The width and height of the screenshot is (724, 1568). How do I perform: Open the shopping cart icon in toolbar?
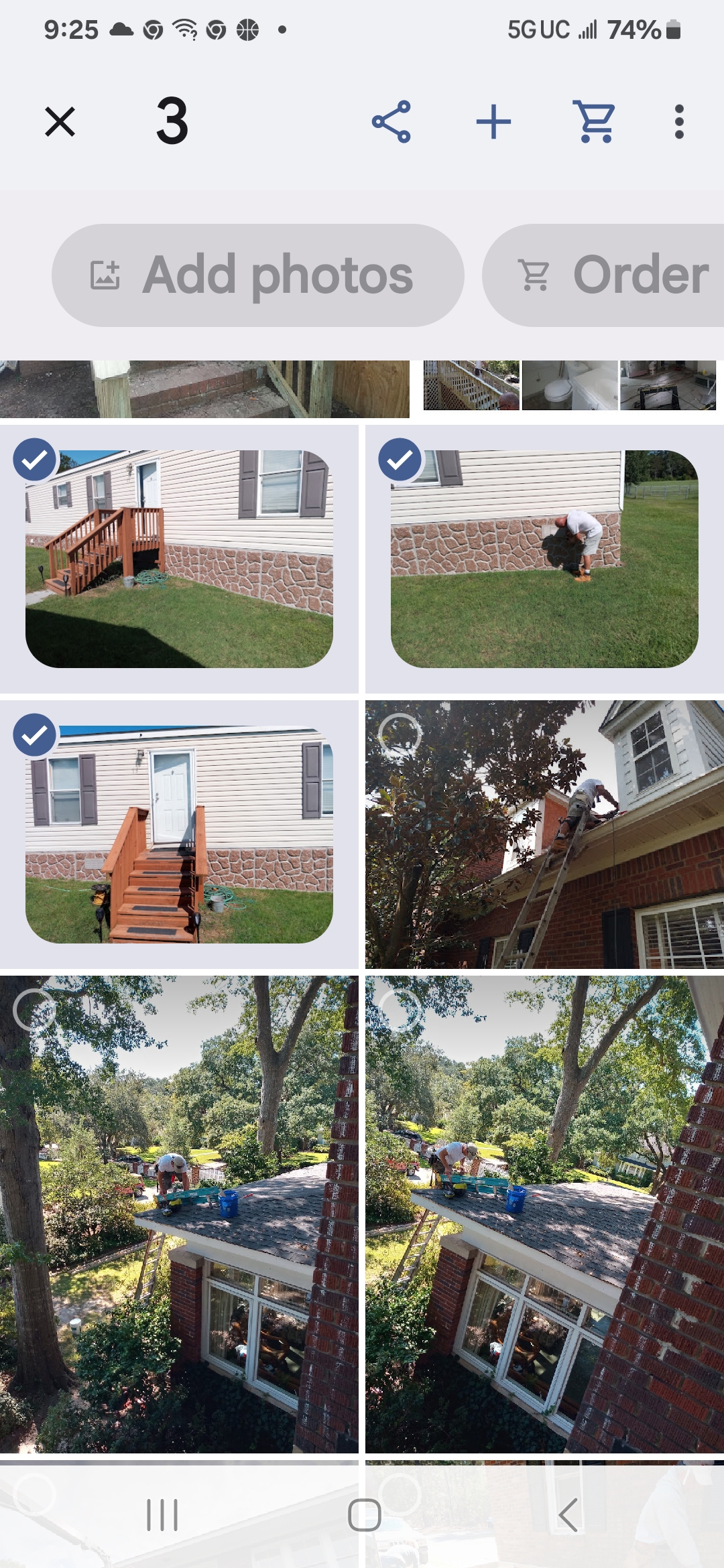tap(596, 122)
